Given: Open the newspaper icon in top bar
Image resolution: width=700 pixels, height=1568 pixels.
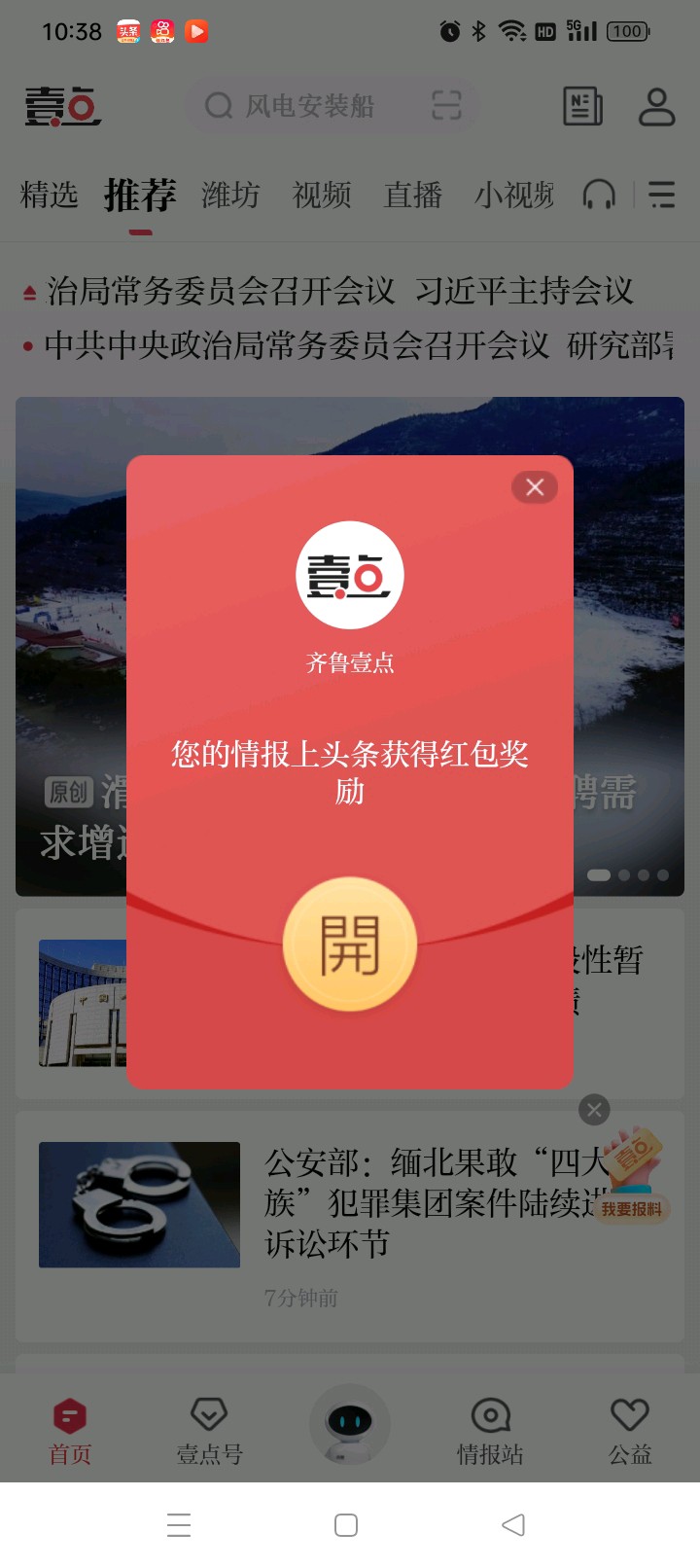Looking at the screenshot, I should point(583,106).
